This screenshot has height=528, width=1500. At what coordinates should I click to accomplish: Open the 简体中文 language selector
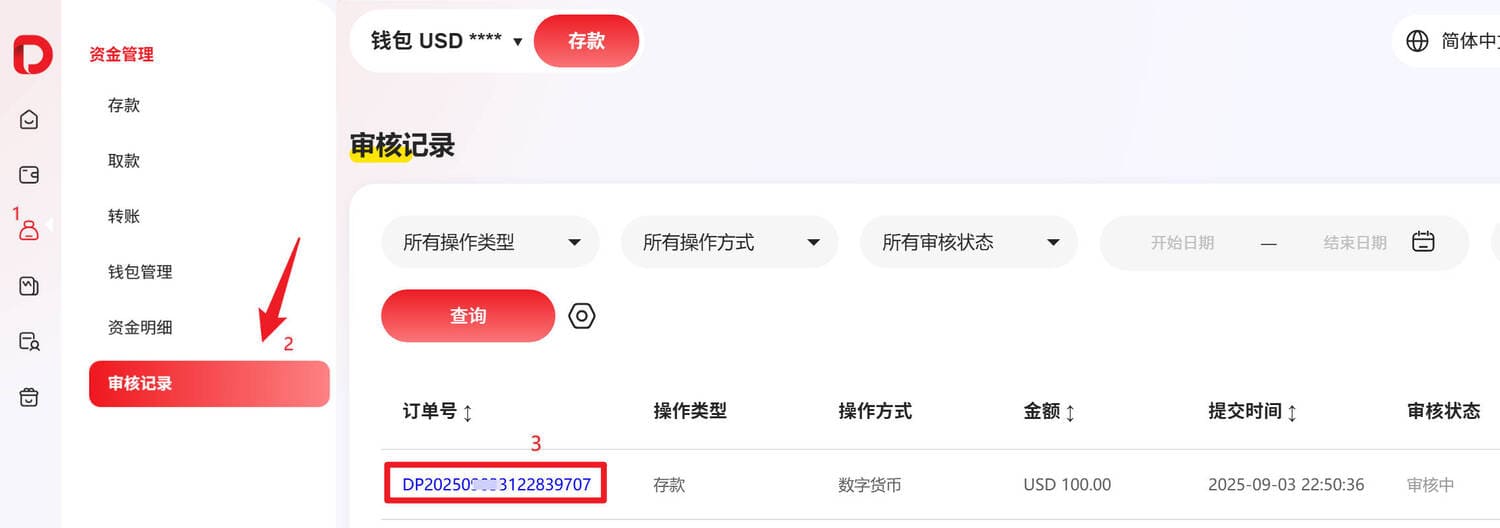click(1452, 41)
